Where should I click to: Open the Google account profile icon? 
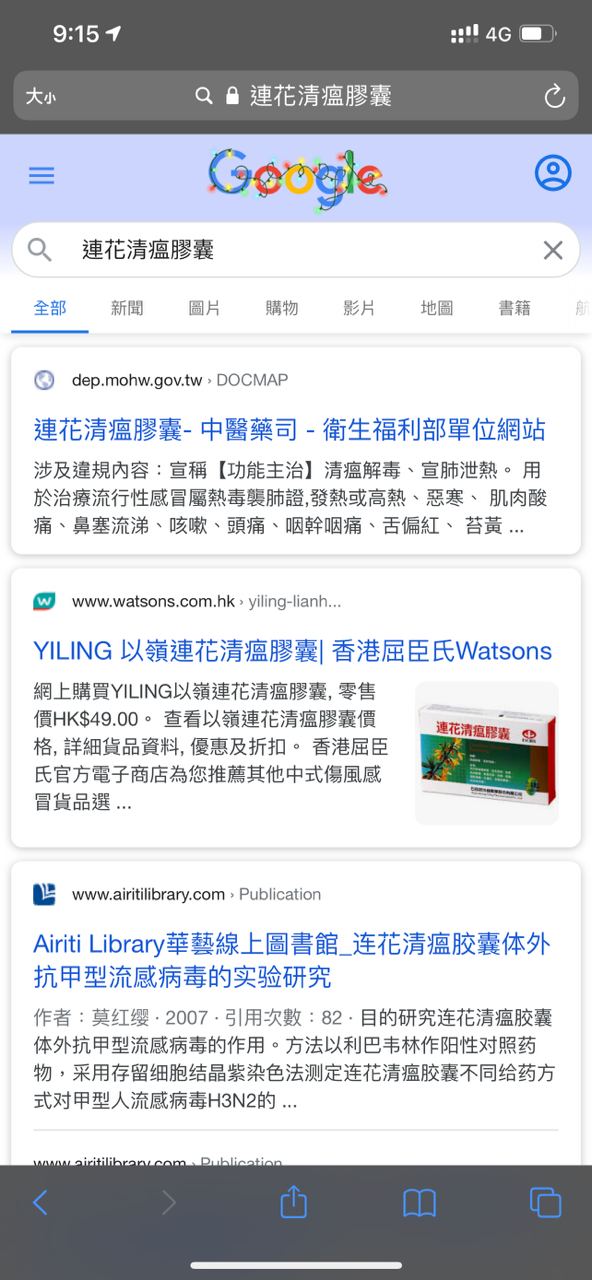pyautogui.click(x=552, y=173)
